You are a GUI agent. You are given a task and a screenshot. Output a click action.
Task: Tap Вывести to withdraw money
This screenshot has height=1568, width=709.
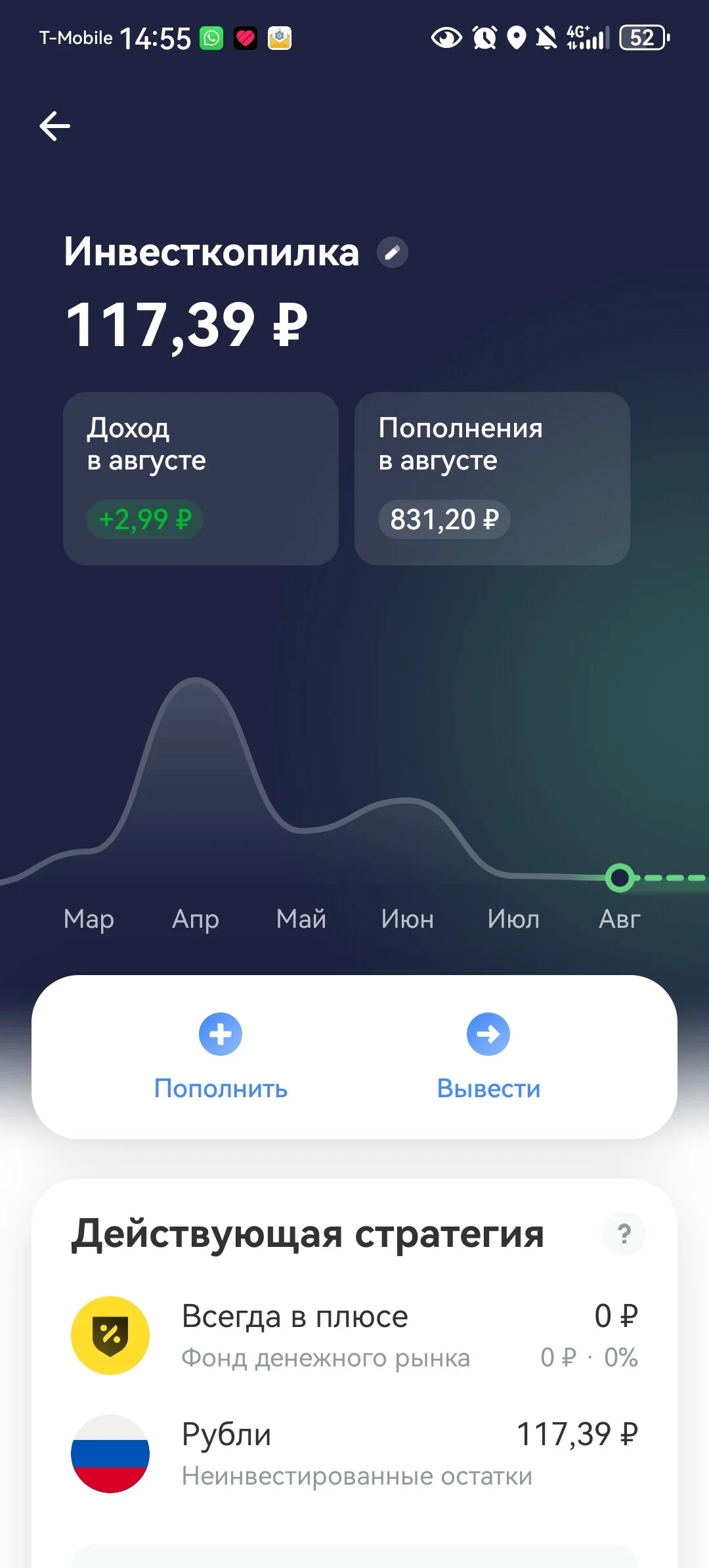click(488, 1057)
